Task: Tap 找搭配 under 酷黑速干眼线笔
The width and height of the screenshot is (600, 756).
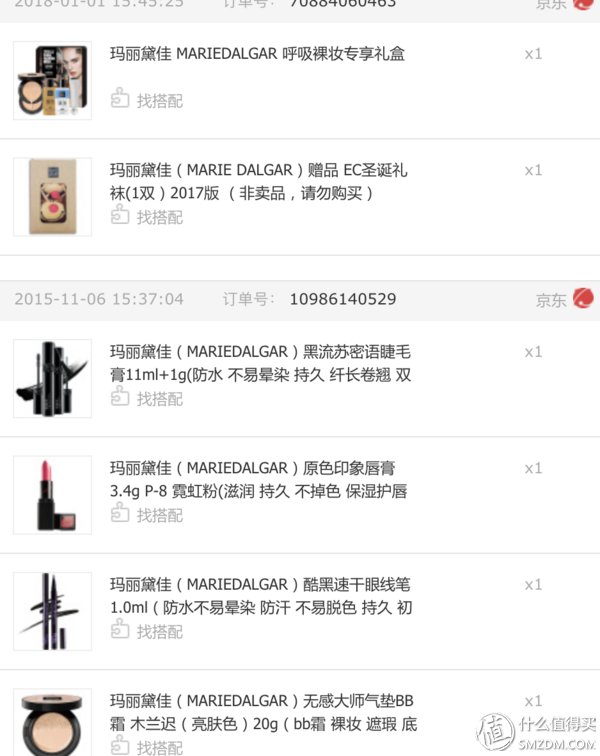Action: coord(147,631)
